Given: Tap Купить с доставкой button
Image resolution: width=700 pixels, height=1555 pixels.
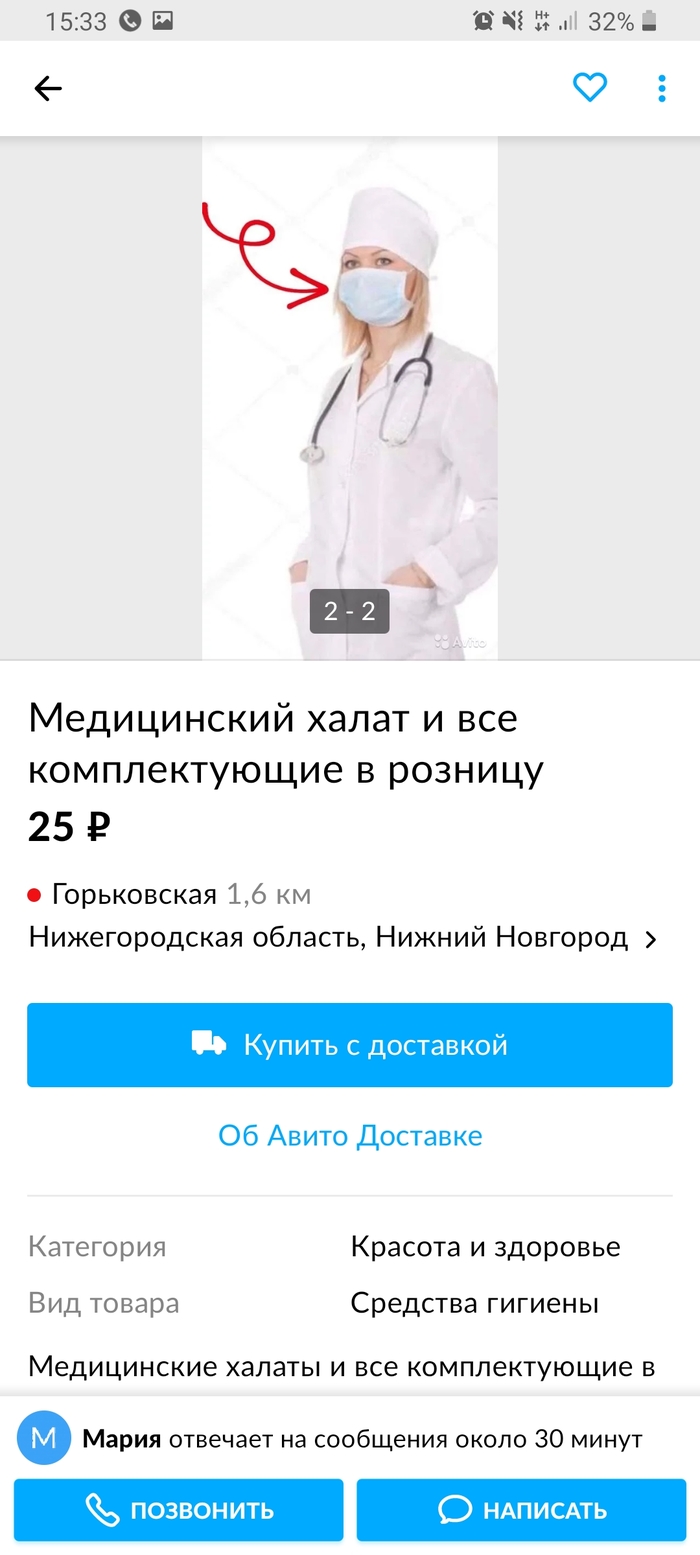Looking at the screenshot, I should (350, 1045).
